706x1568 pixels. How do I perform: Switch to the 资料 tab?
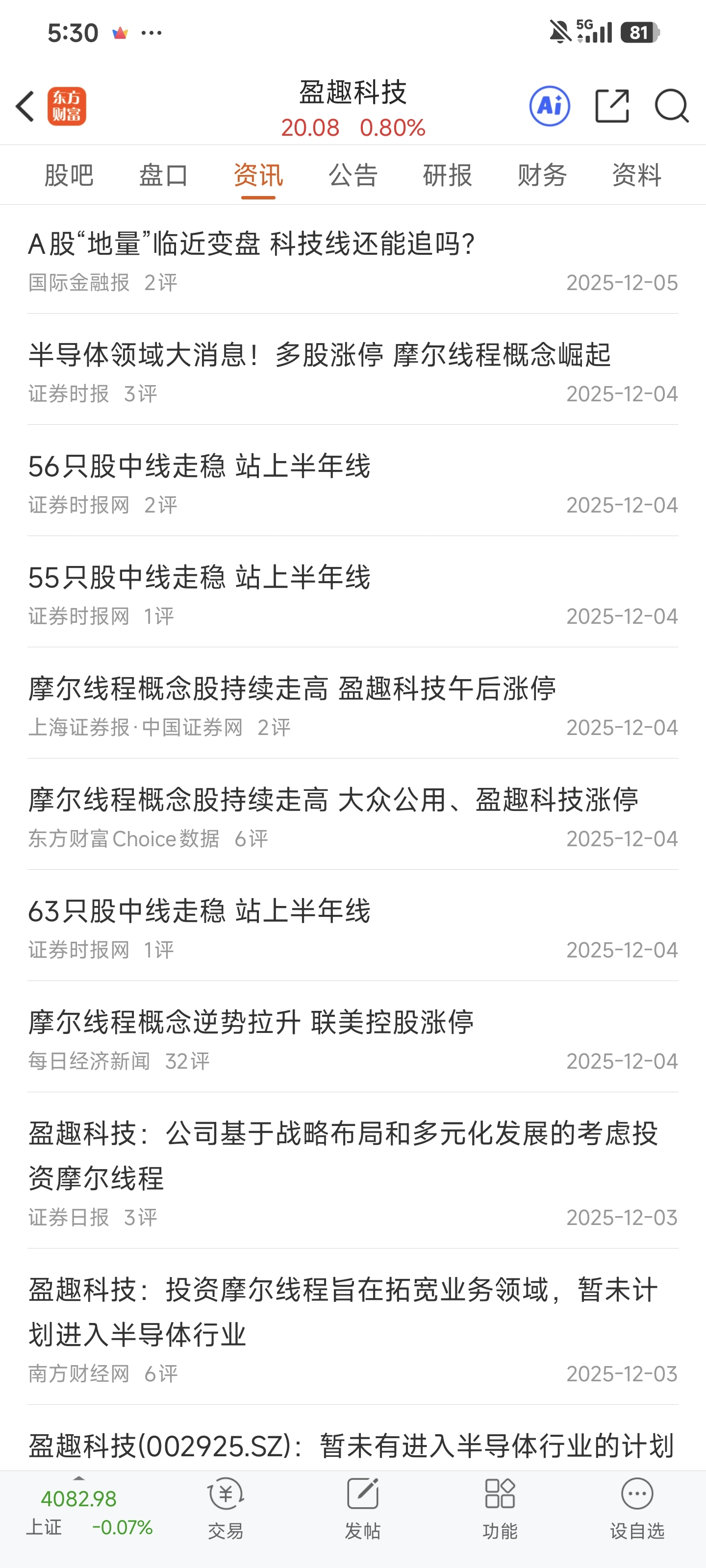[636, 175]
